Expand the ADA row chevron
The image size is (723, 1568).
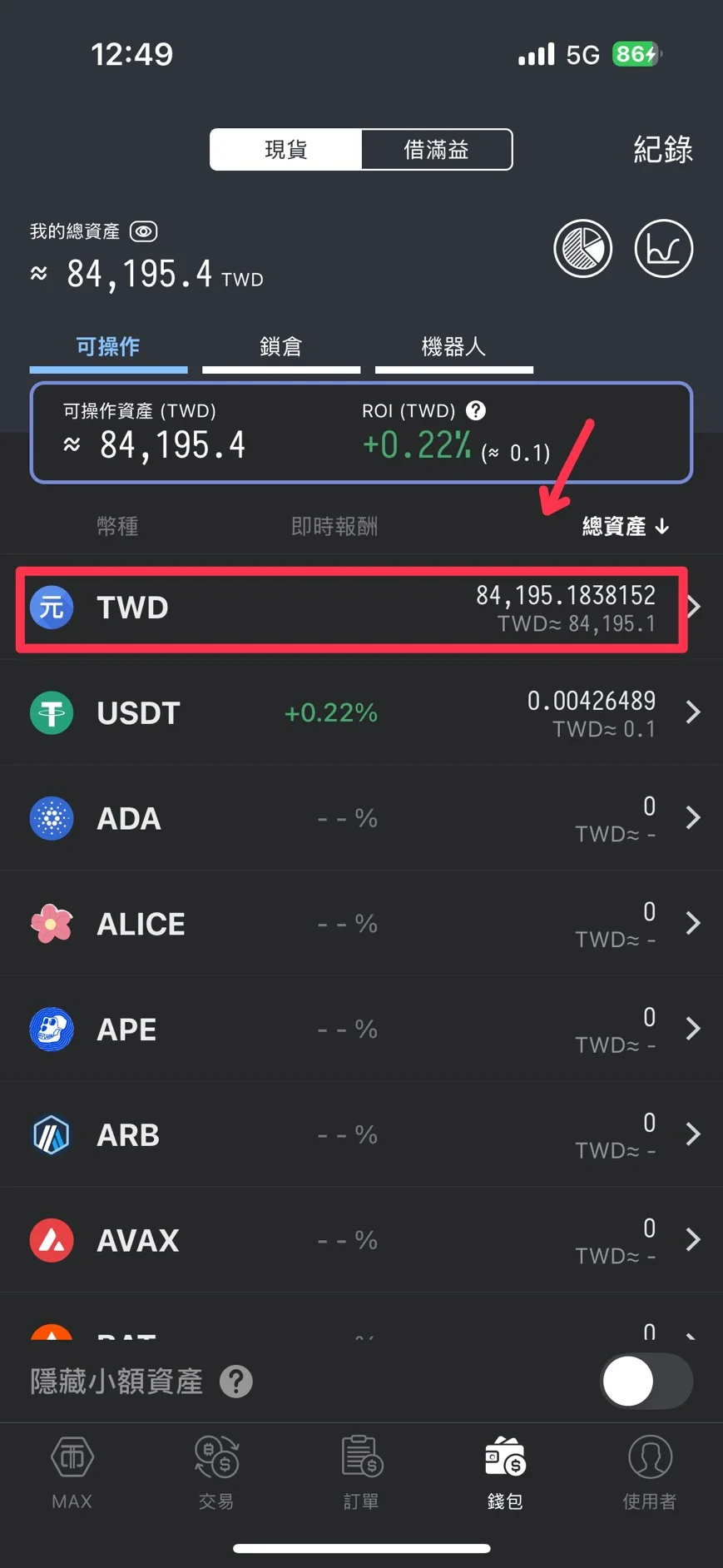[695, 817]
